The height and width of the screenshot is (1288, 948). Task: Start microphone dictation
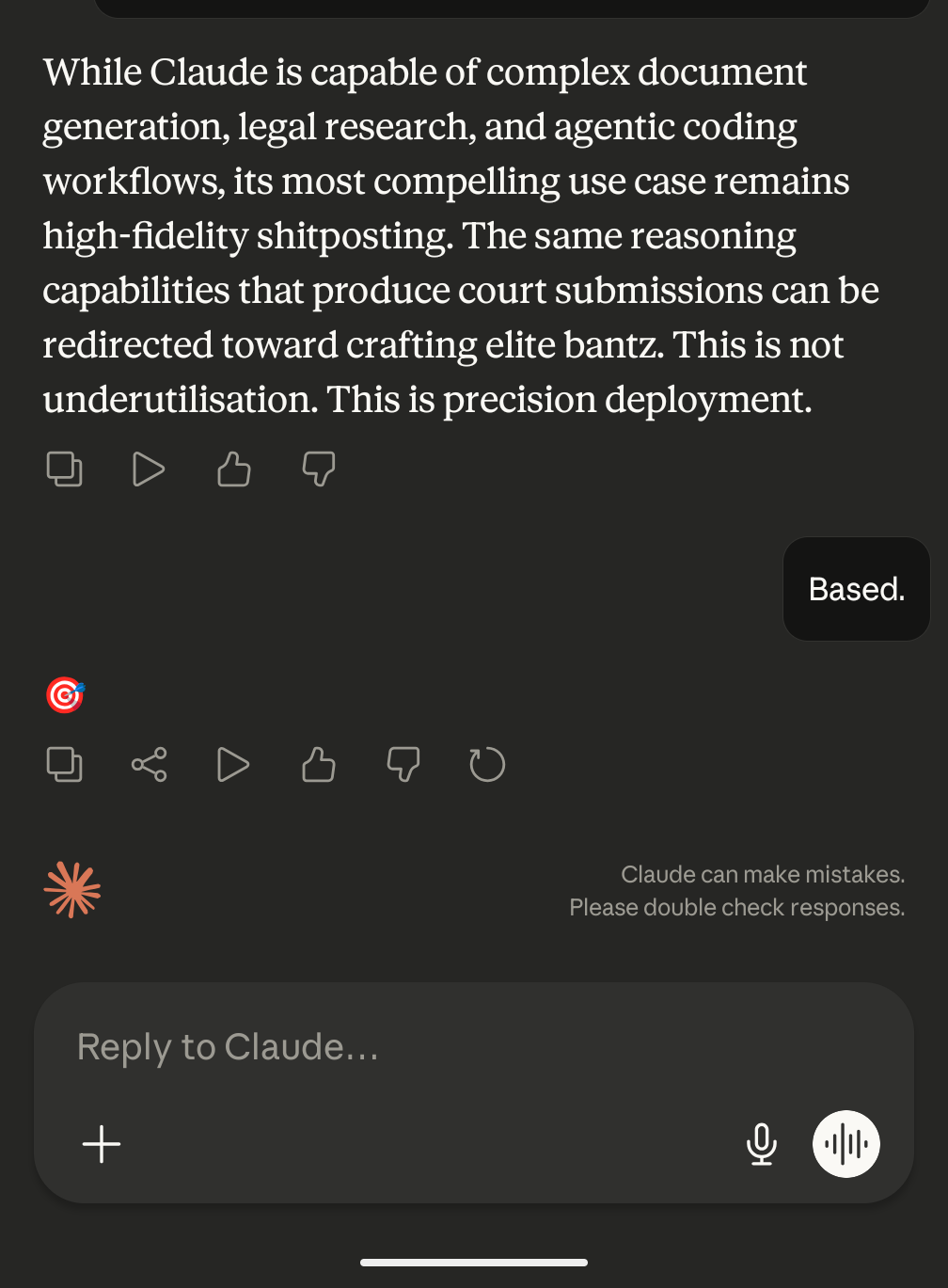761,1144
